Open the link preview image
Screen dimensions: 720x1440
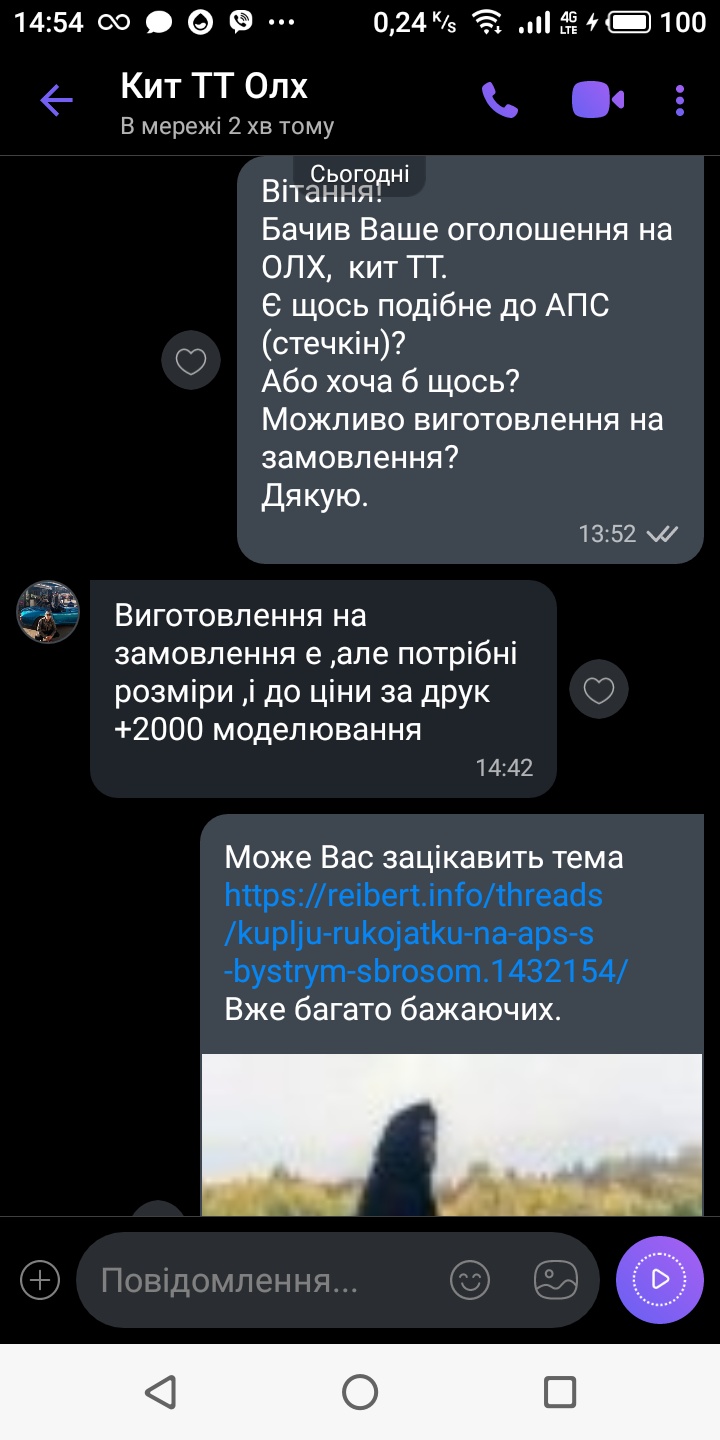click(452, 1135)
